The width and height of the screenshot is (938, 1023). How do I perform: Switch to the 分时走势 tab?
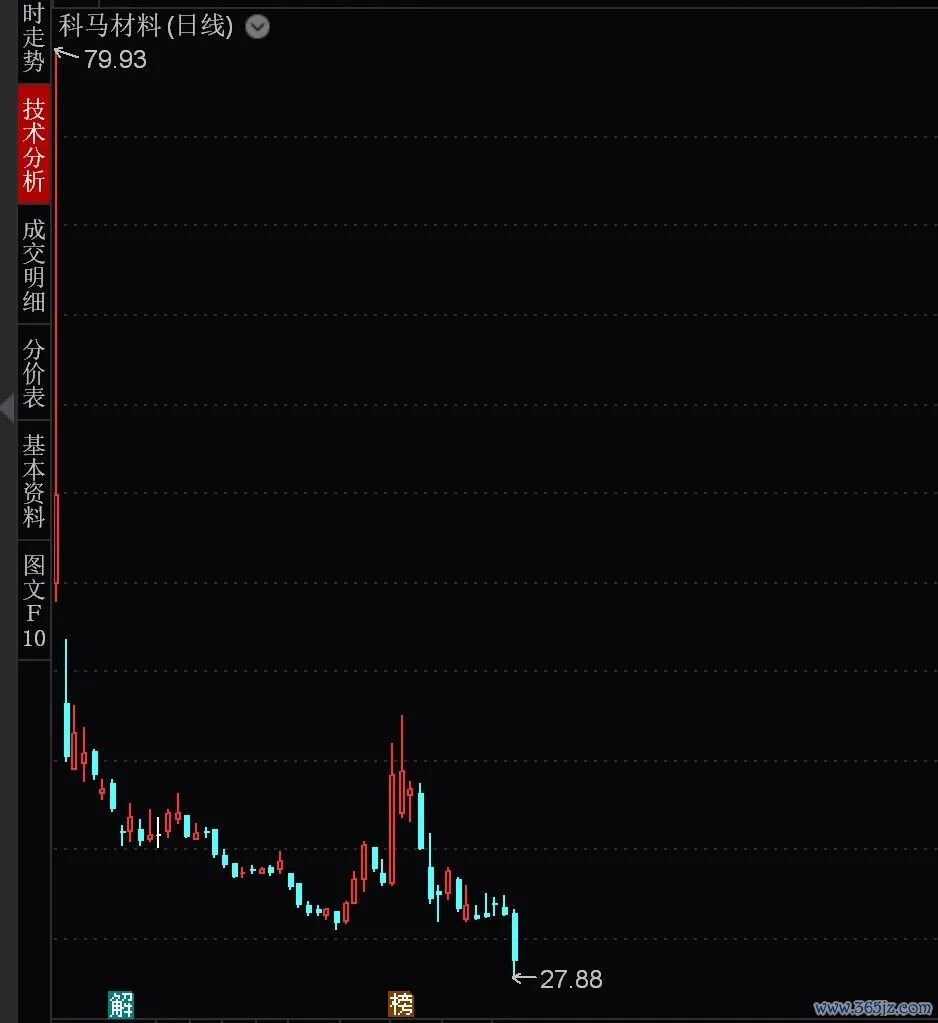click(x=34, y=40)
